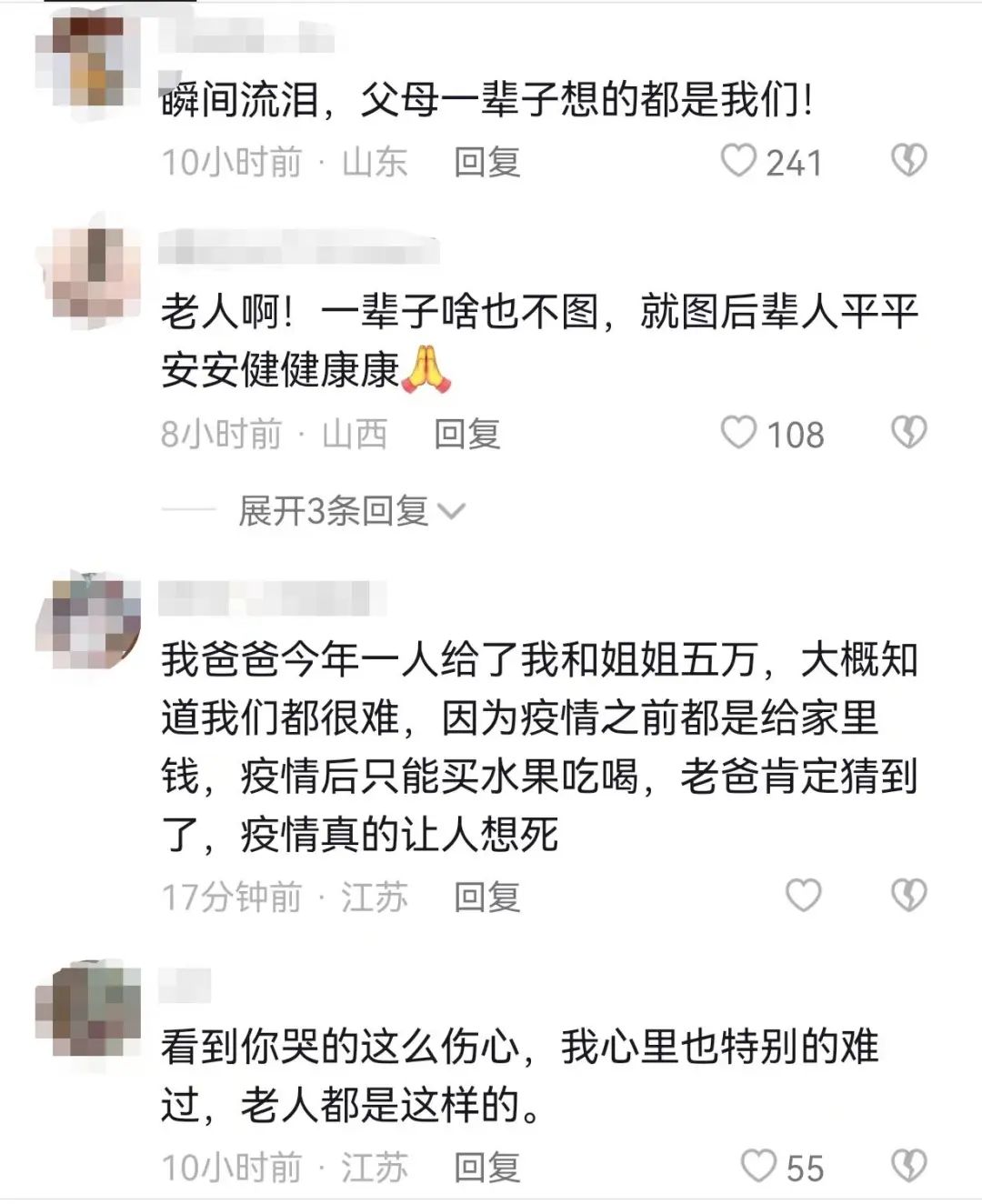Like the 山西 comment with 108 likes
Image resolution: width=982 pixels, height=1204 pixels.
tap(738, 433)
